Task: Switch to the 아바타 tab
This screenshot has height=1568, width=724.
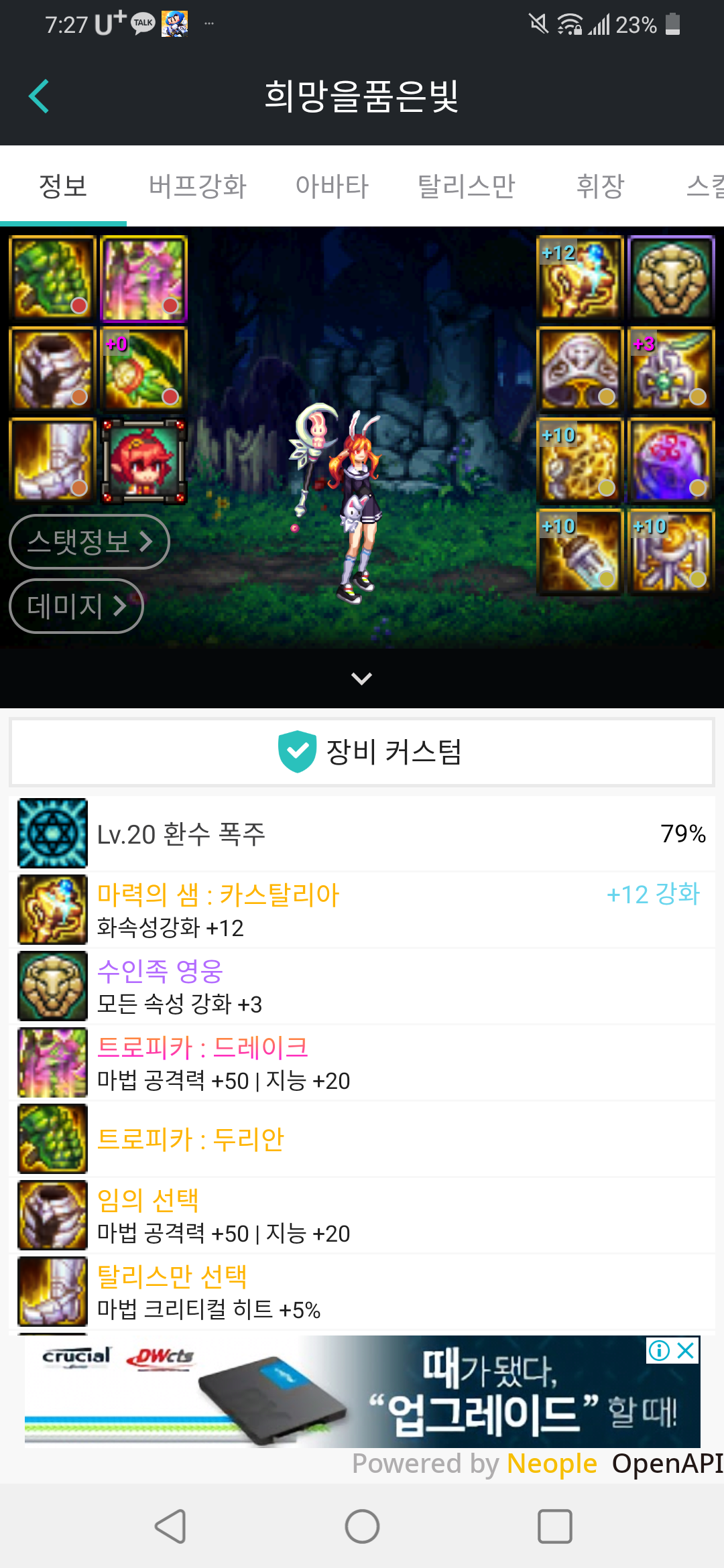Action: [x=332, y=186]
